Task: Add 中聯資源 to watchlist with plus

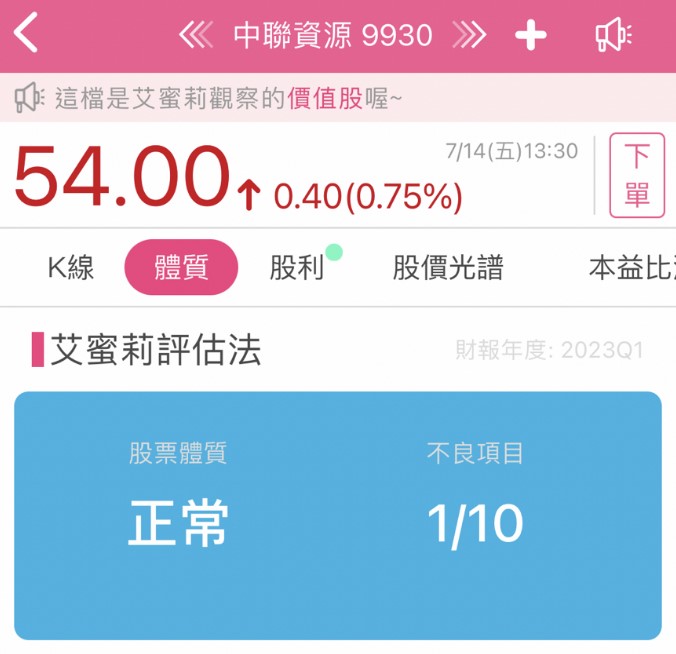Action: tap(531, 36)
